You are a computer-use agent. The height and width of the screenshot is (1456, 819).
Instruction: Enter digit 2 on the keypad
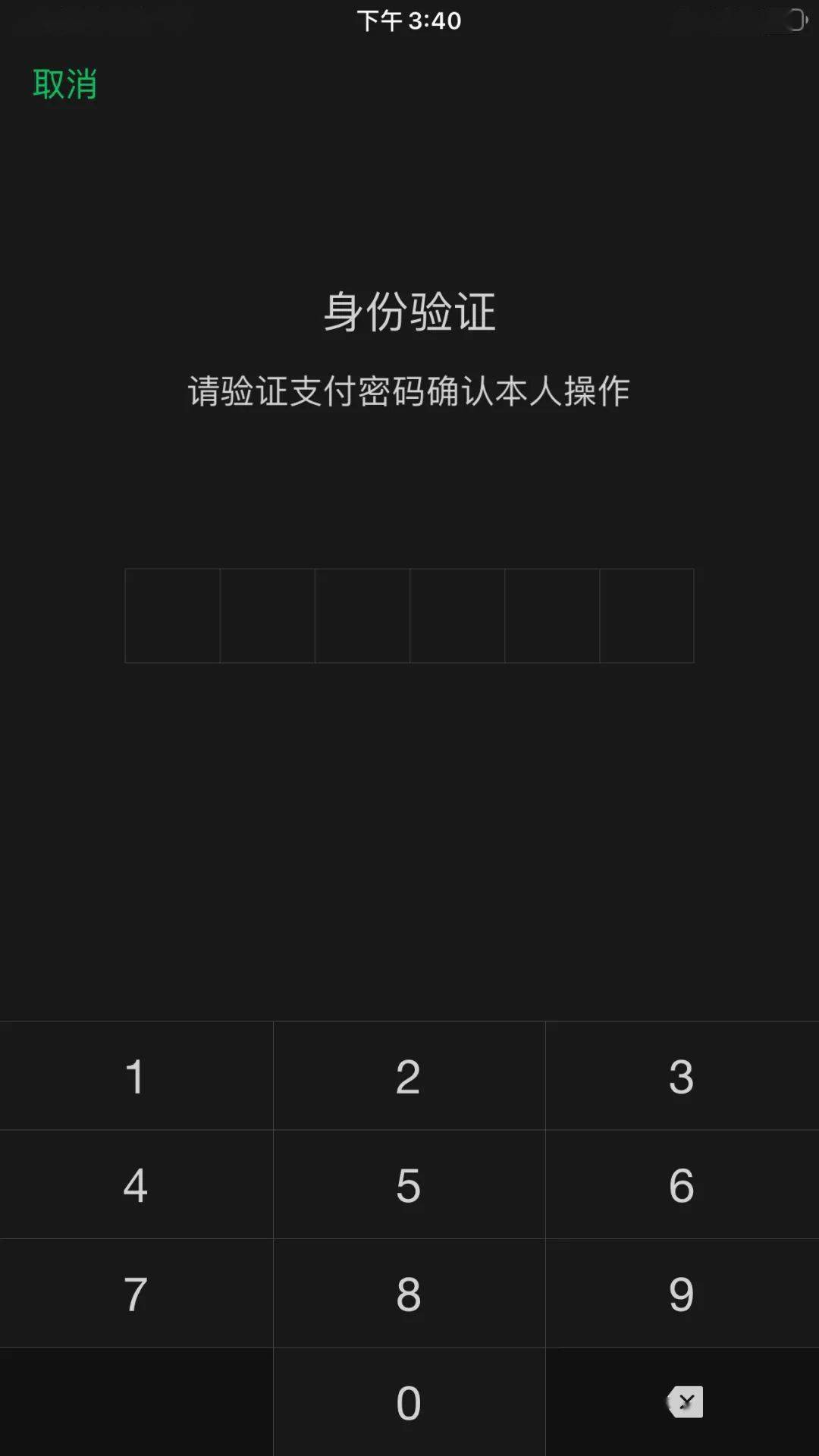coord(409,1076)
